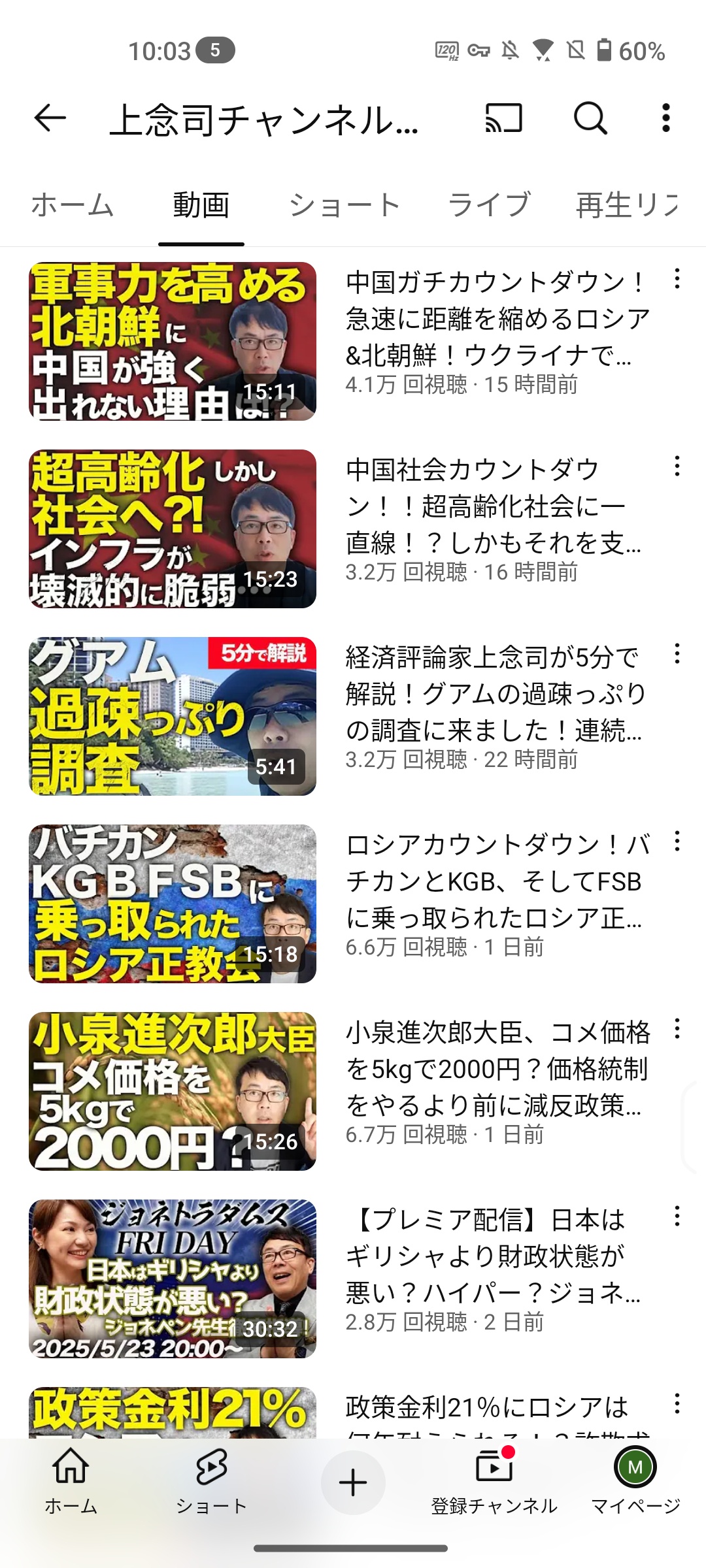The width and height of the screenshot is (706, 1568).
Task: Watch the 中国社会カウントダウン video
Action: pos(173,529)
